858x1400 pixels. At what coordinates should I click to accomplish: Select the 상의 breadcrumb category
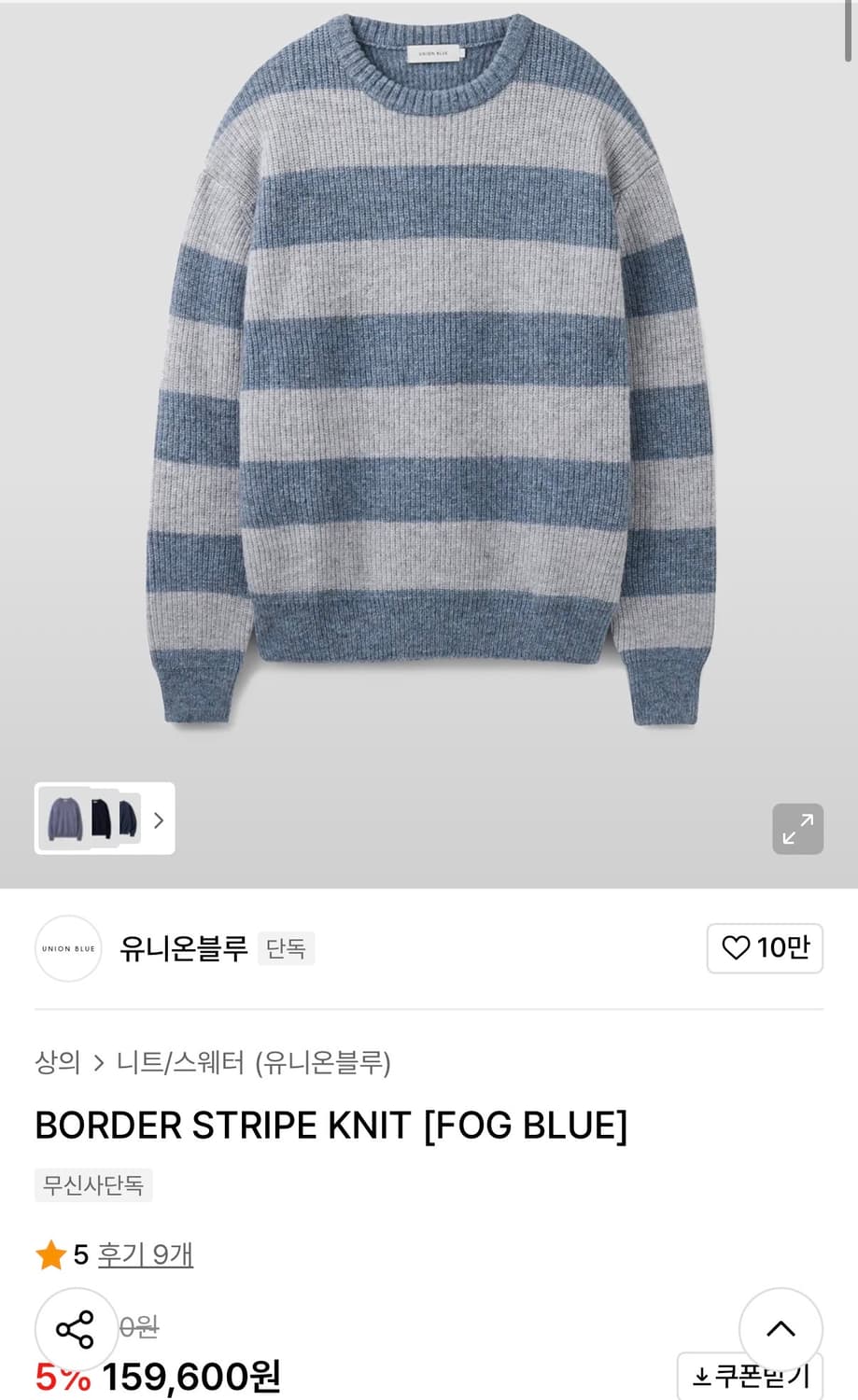click(58, 1063)
